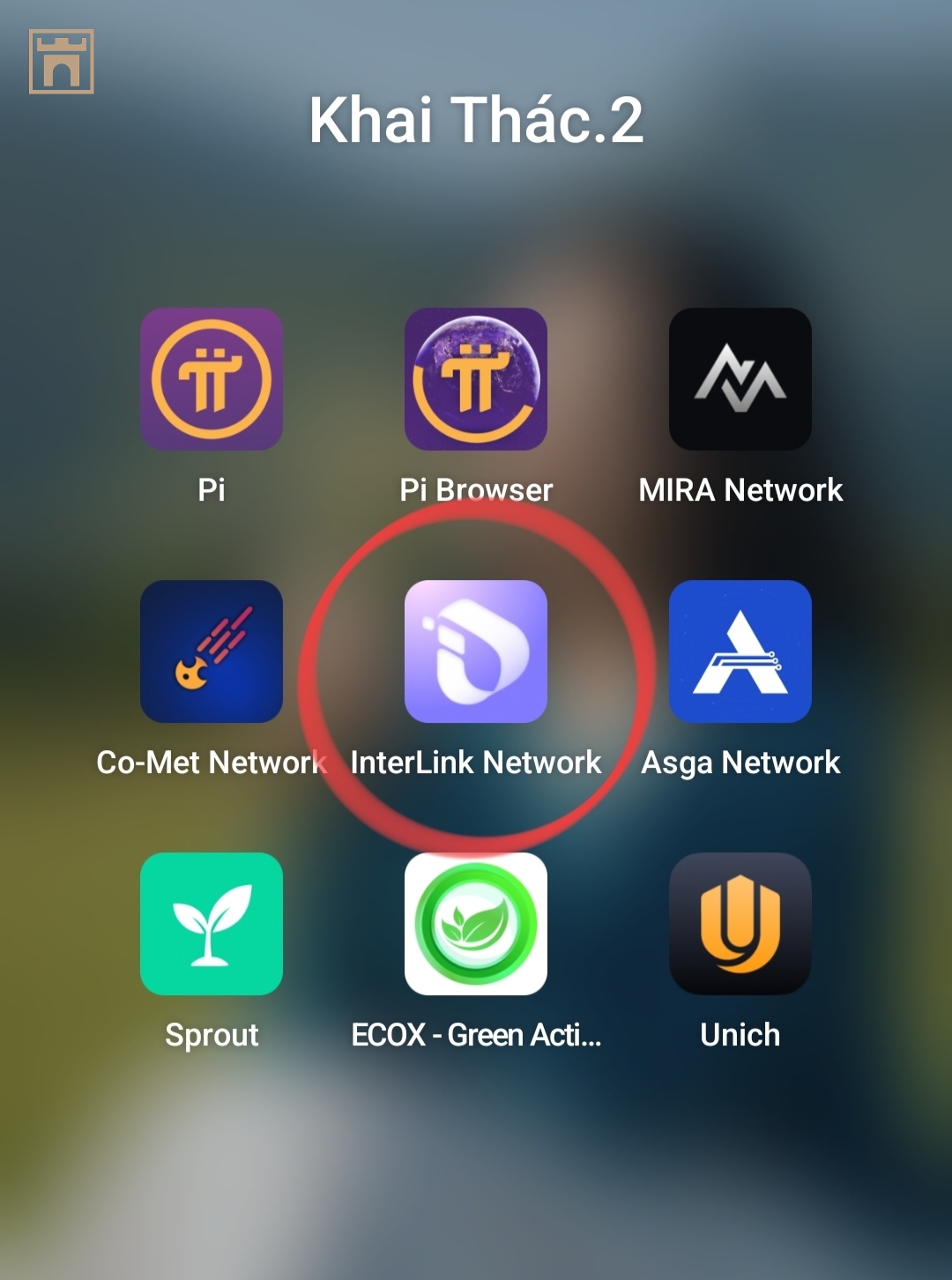Launch Pi Browser

coord(476,379)
